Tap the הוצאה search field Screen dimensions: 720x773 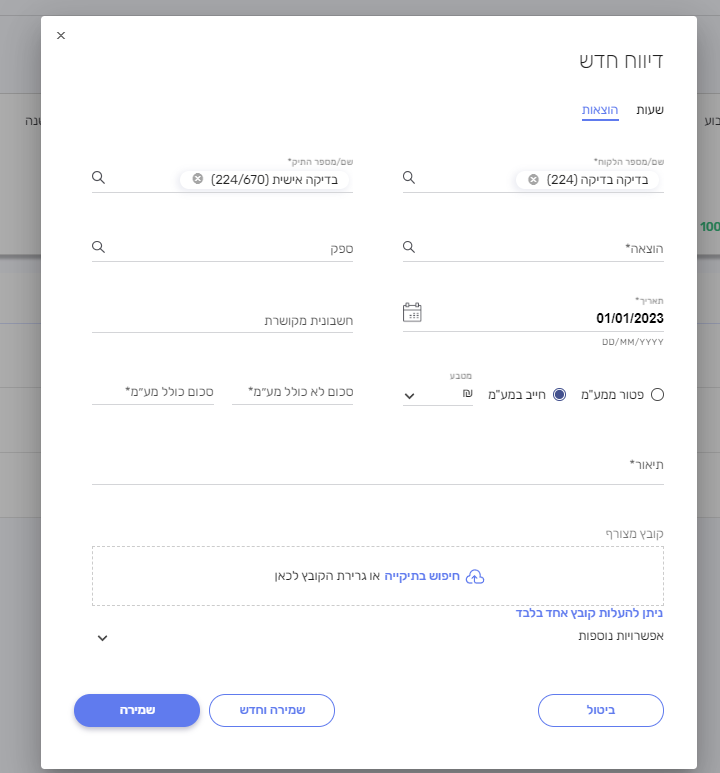(540, 247)
